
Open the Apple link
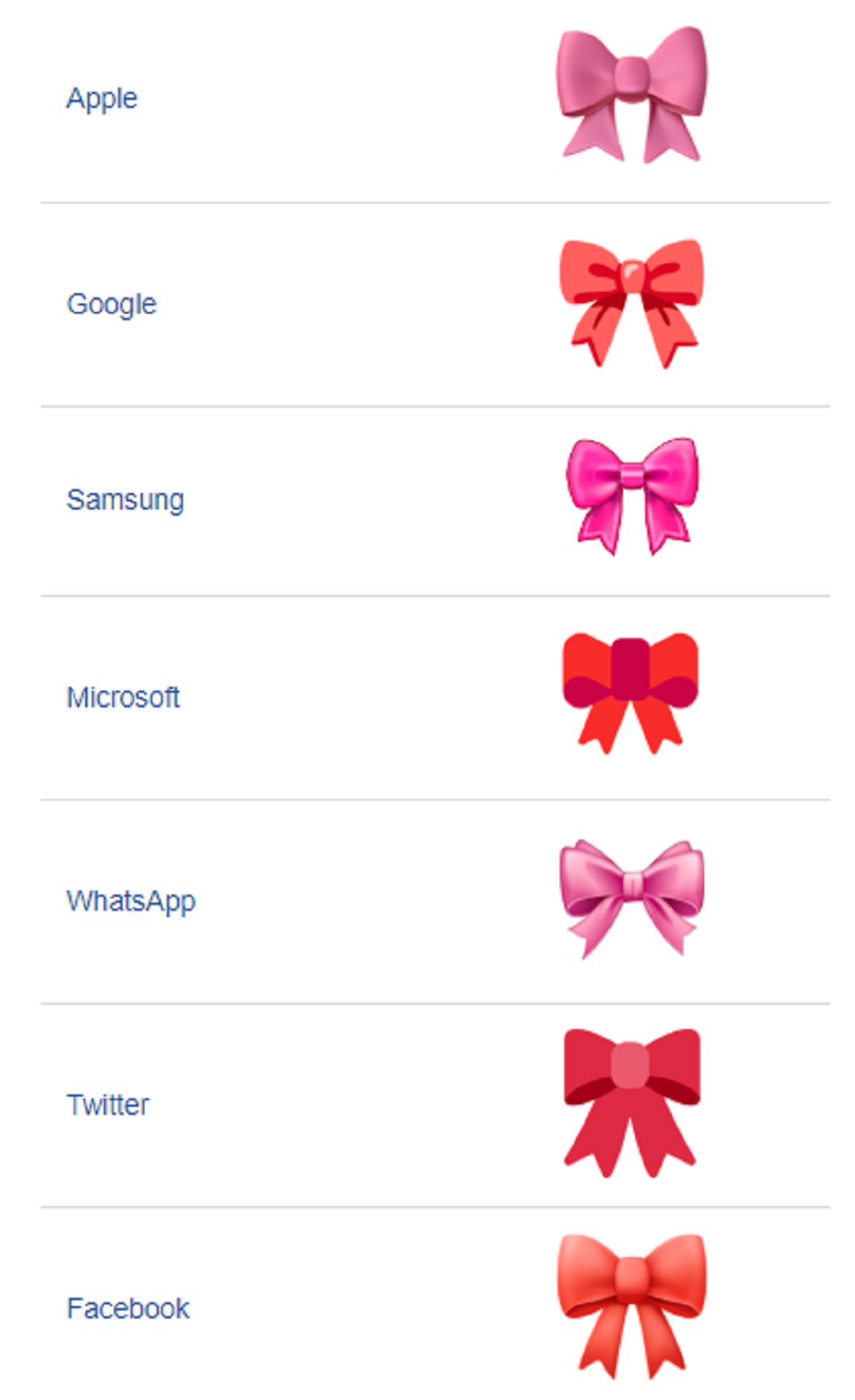[x=102, y=98]
